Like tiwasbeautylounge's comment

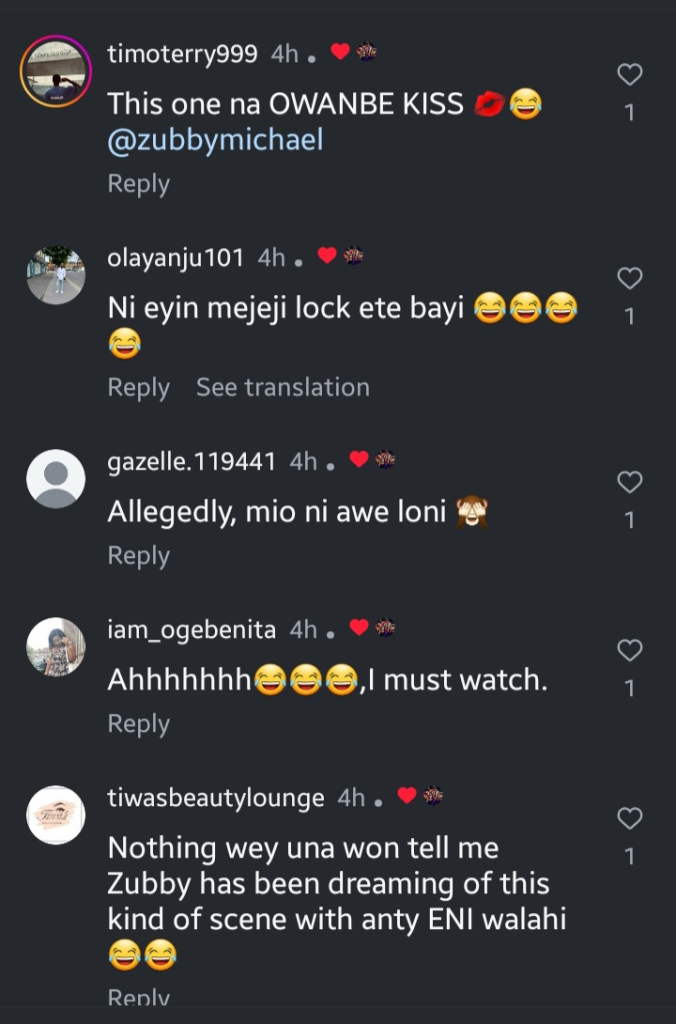pos(629,819)
